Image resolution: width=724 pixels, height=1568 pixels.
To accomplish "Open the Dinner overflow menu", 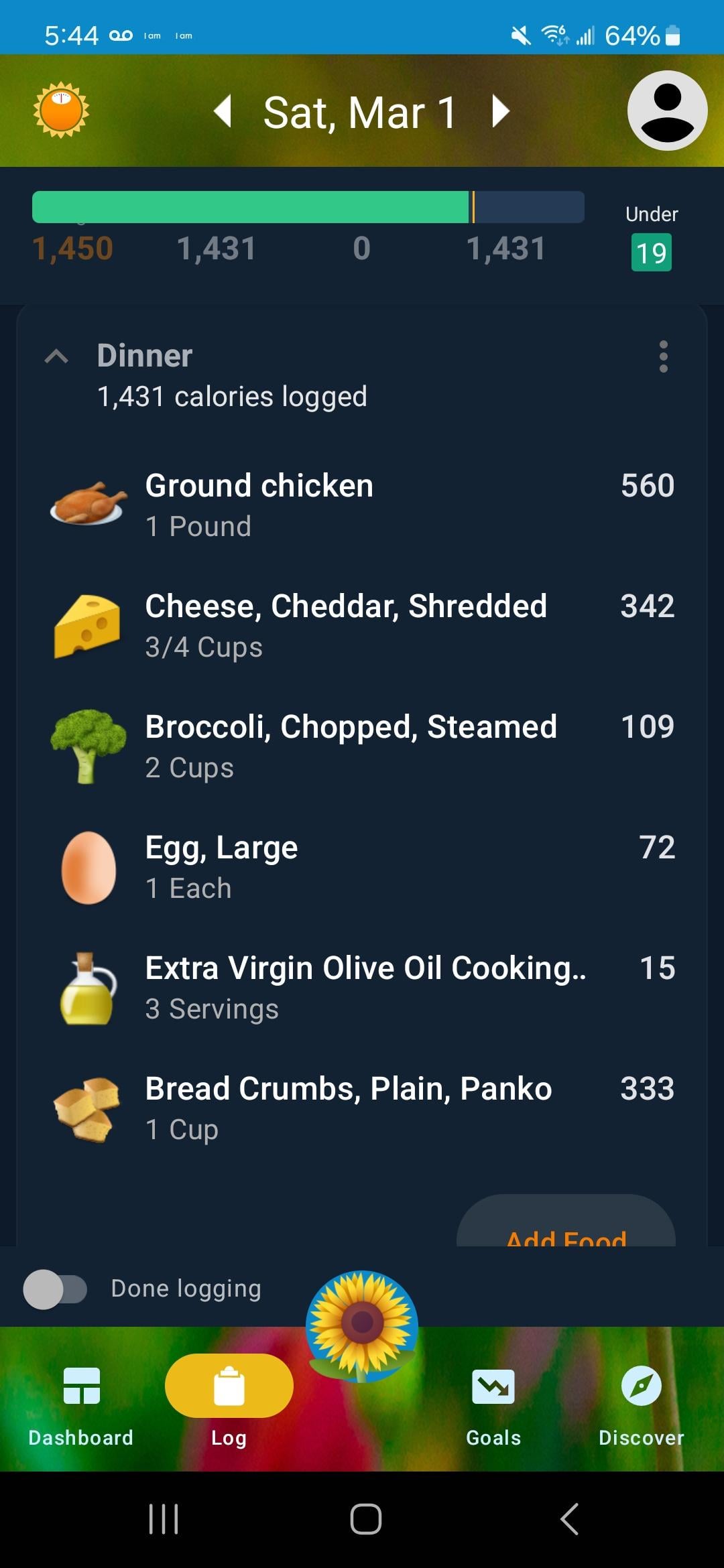I will tap(663, 356).
